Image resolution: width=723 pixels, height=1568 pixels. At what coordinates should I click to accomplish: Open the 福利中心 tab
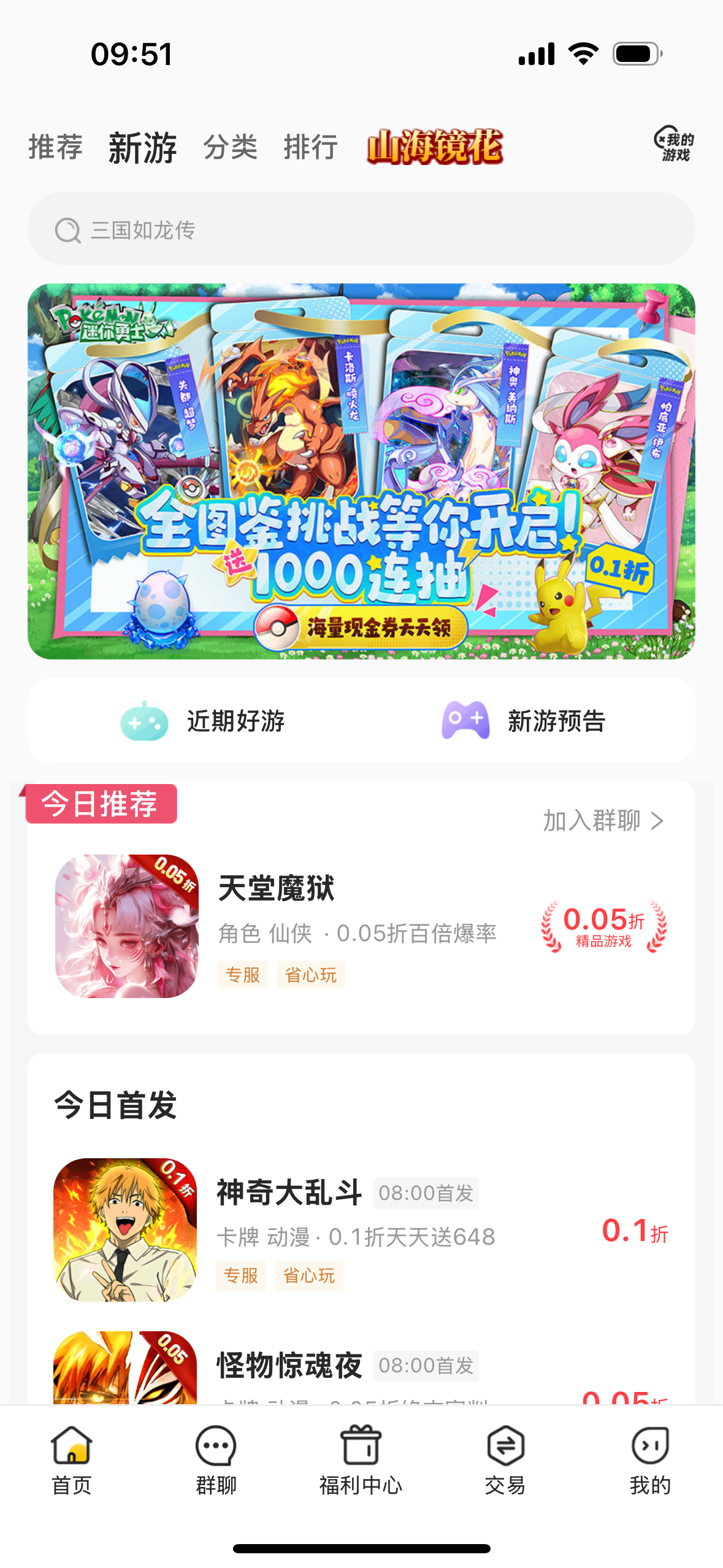[361, 1460]
